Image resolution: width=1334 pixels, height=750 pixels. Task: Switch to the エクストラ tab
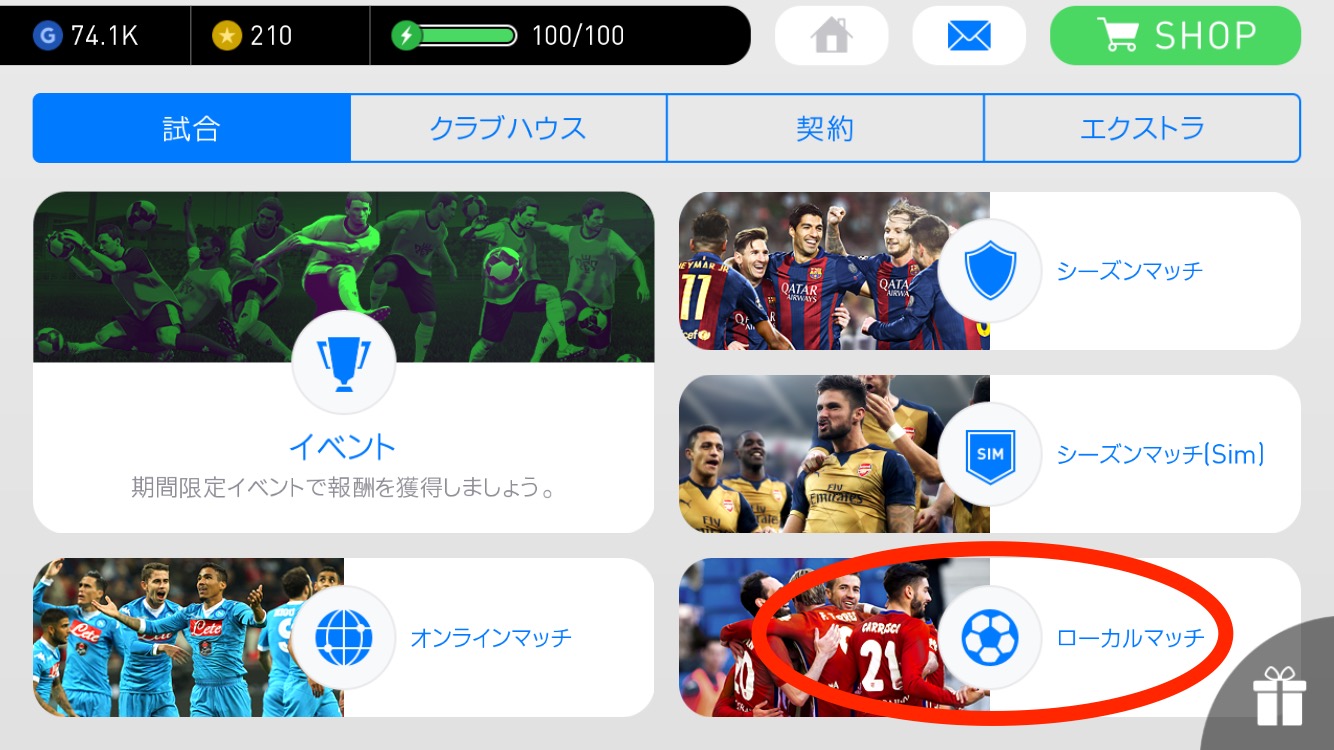(x=1142, y=128)
